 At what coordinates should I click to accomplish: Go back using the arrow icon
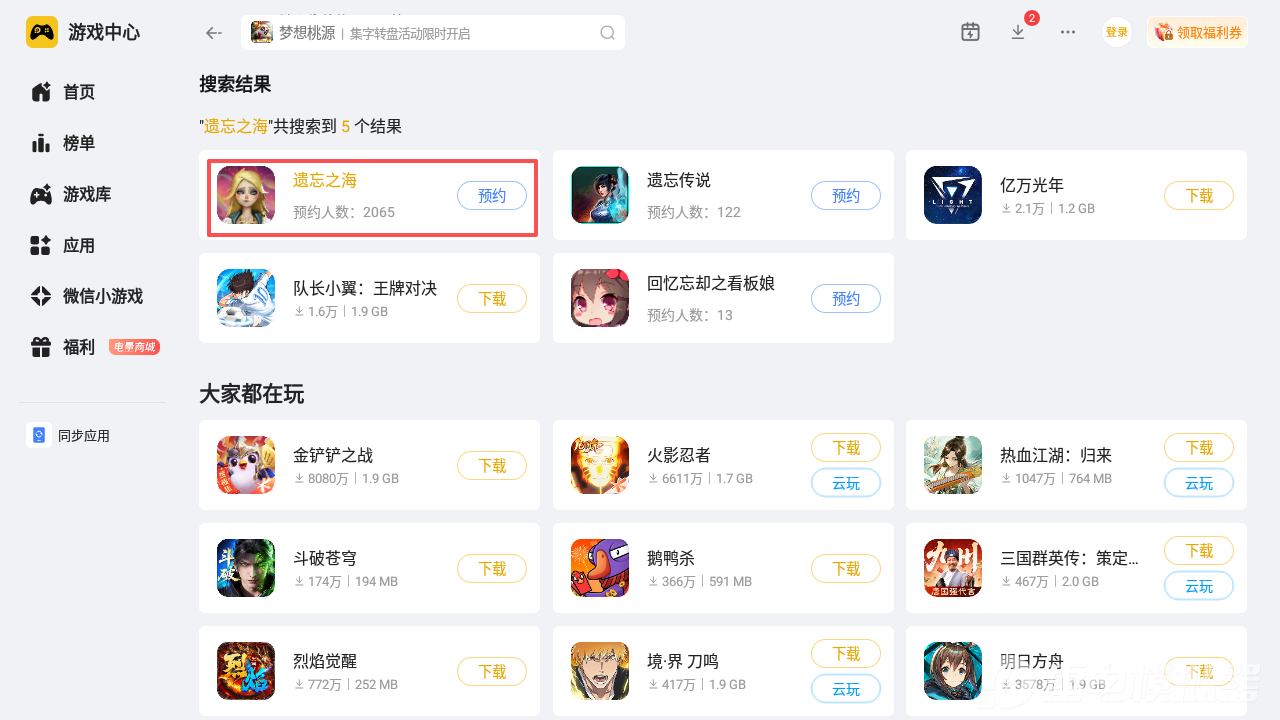[213, 33]
